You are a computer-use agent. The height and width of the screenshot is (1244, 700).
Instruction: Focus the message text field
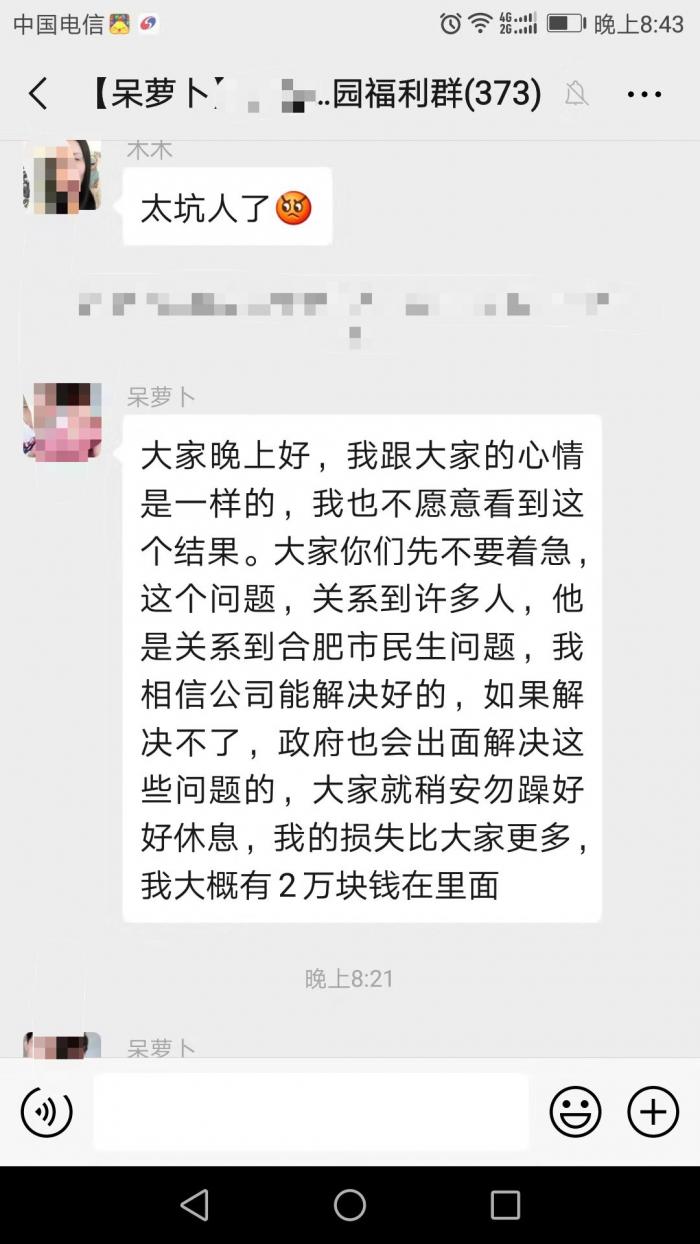click(311, 1111)
